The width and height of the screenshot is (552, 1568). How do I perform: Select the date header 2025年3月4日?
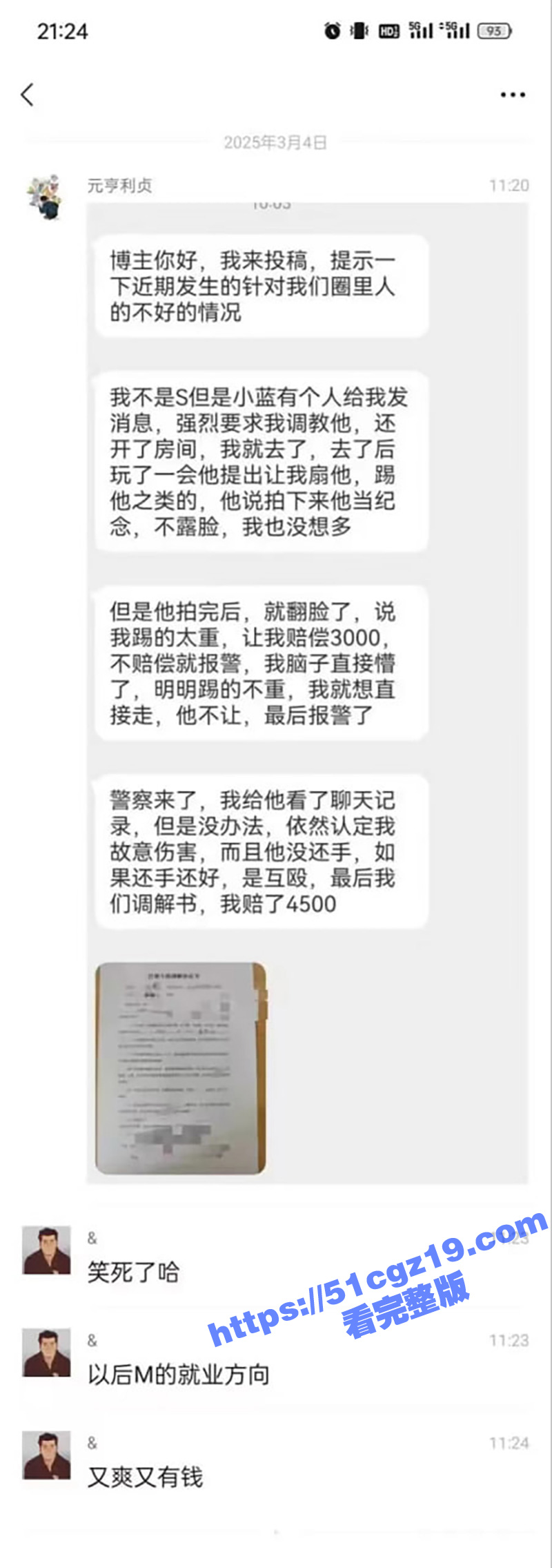pyautogui.click(x=276, y=143)
